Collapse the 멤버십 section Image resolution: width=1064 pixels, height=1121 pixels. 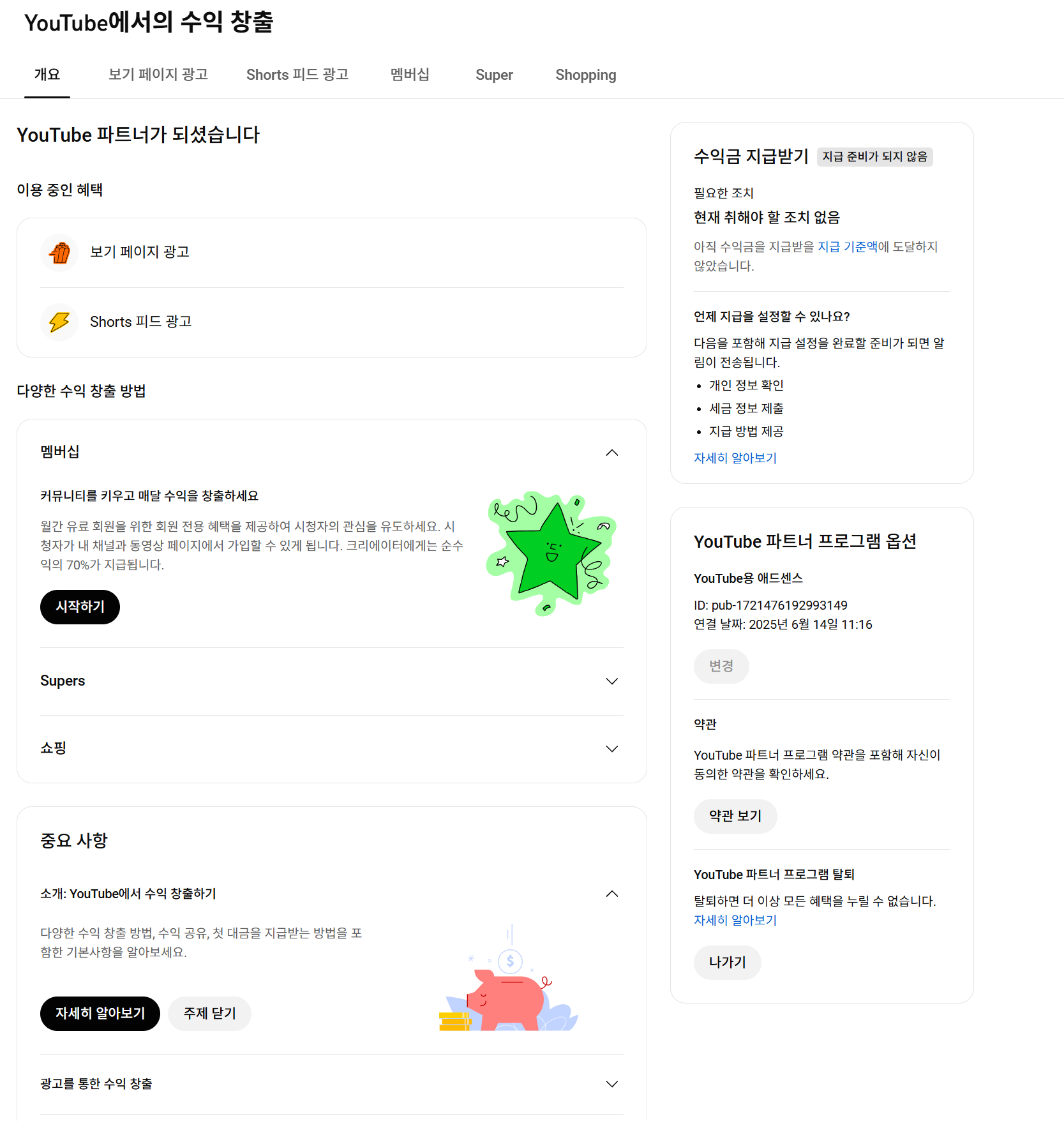611,453
